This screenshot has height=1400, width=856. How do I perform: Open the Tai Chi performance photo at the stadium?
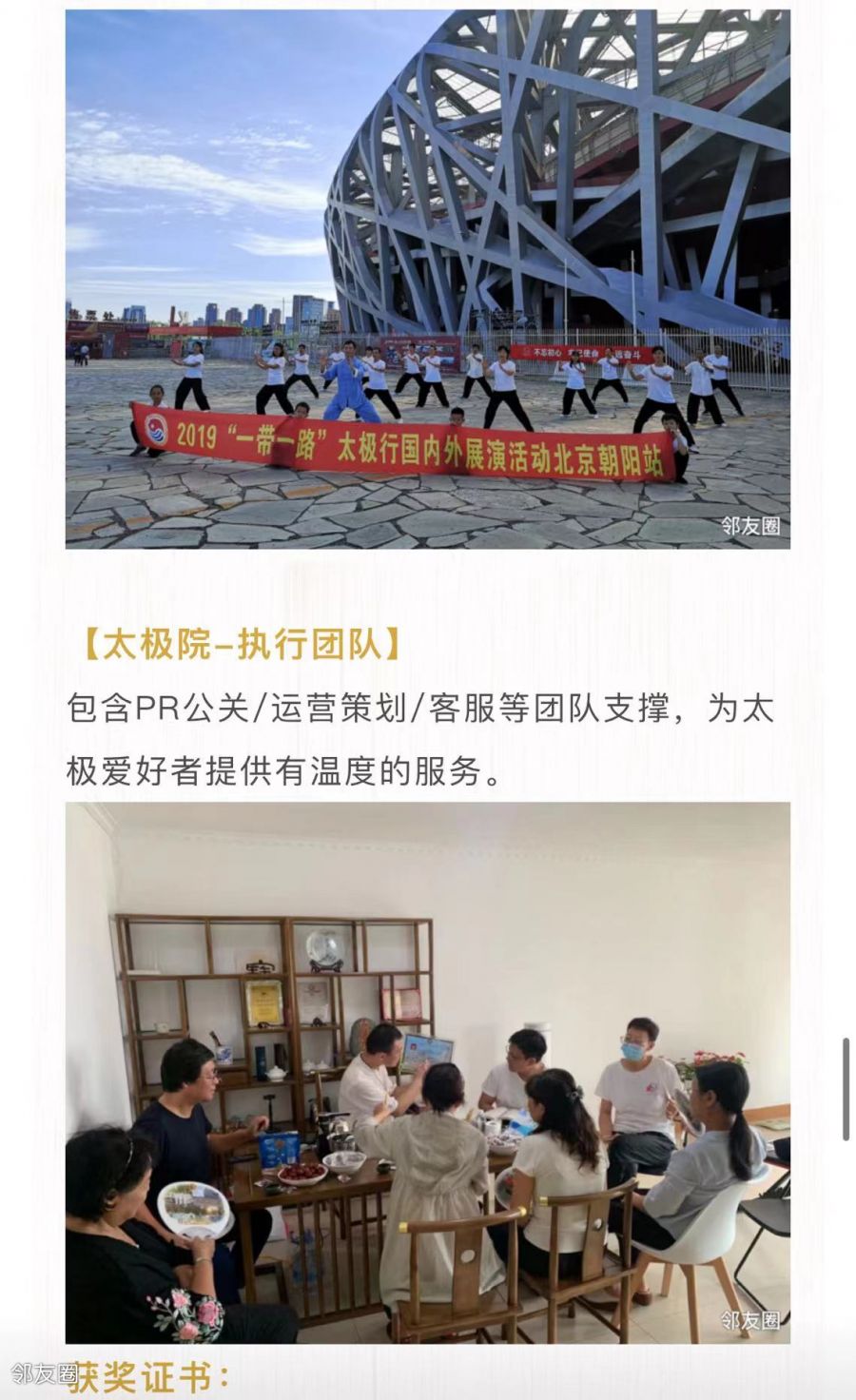pos(427,279)
